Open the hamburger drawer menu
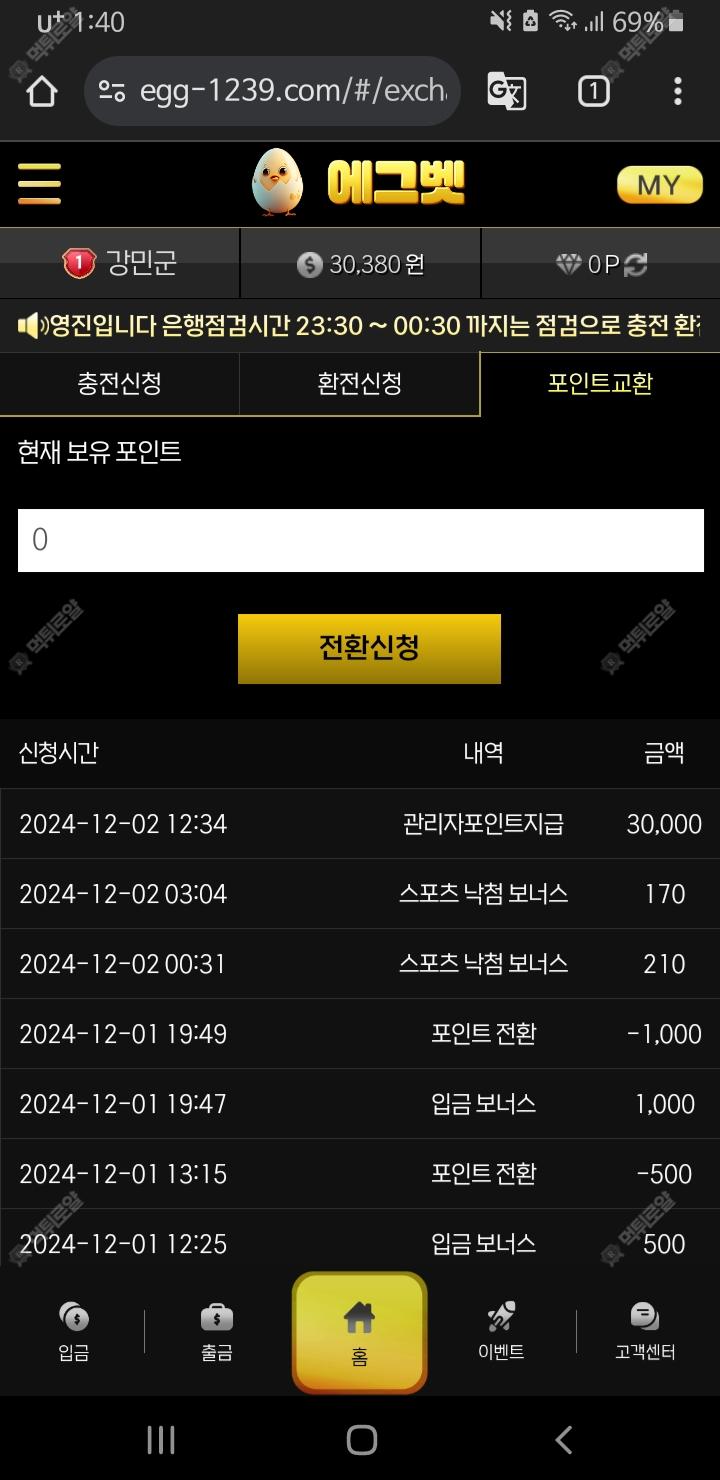The width and height of the screenshot is (720, 1480). click(x=39, y=184)
